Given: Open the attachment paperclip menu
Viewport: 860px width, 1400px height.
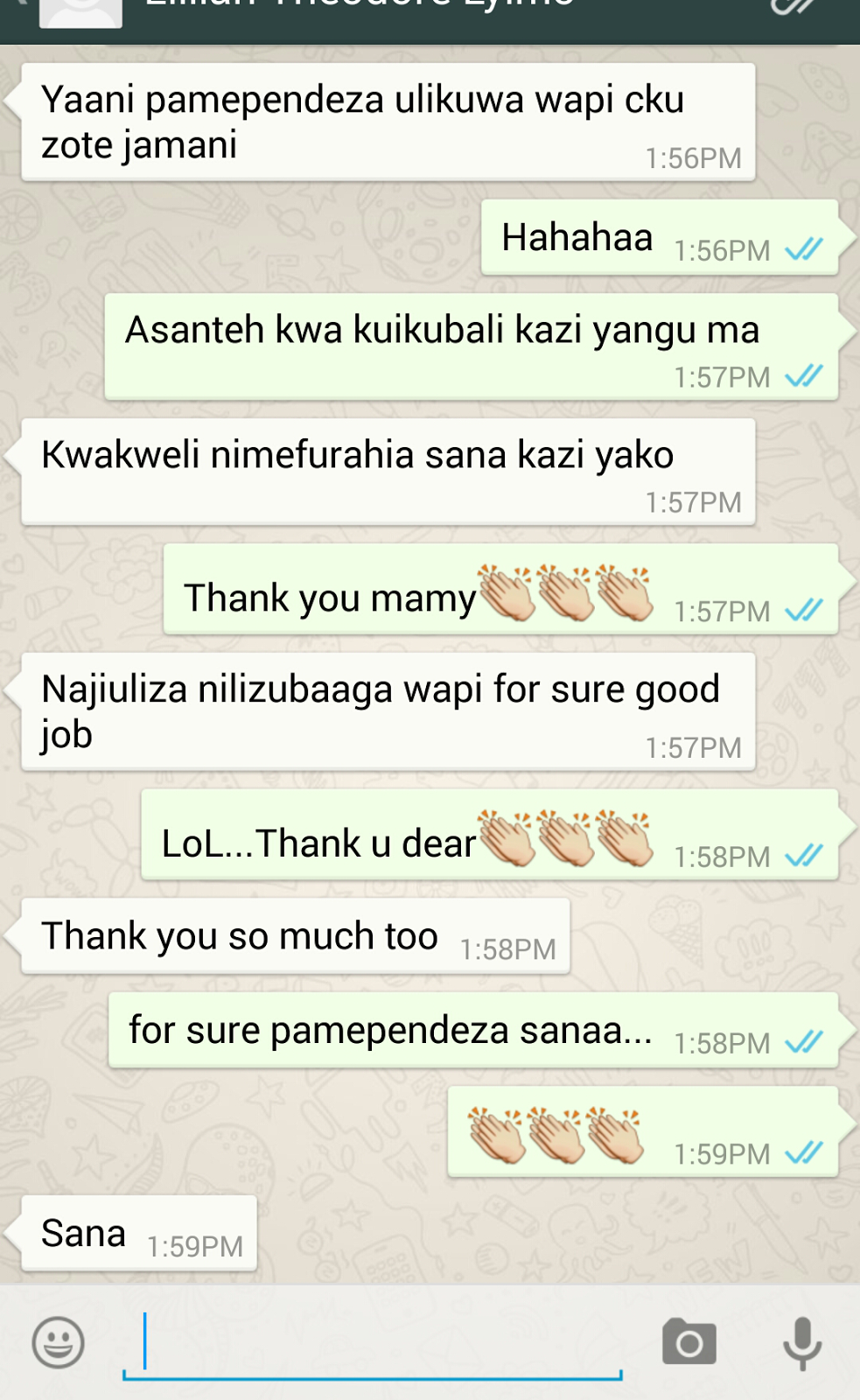Looking at the screenshot, I should pos(792,9).
